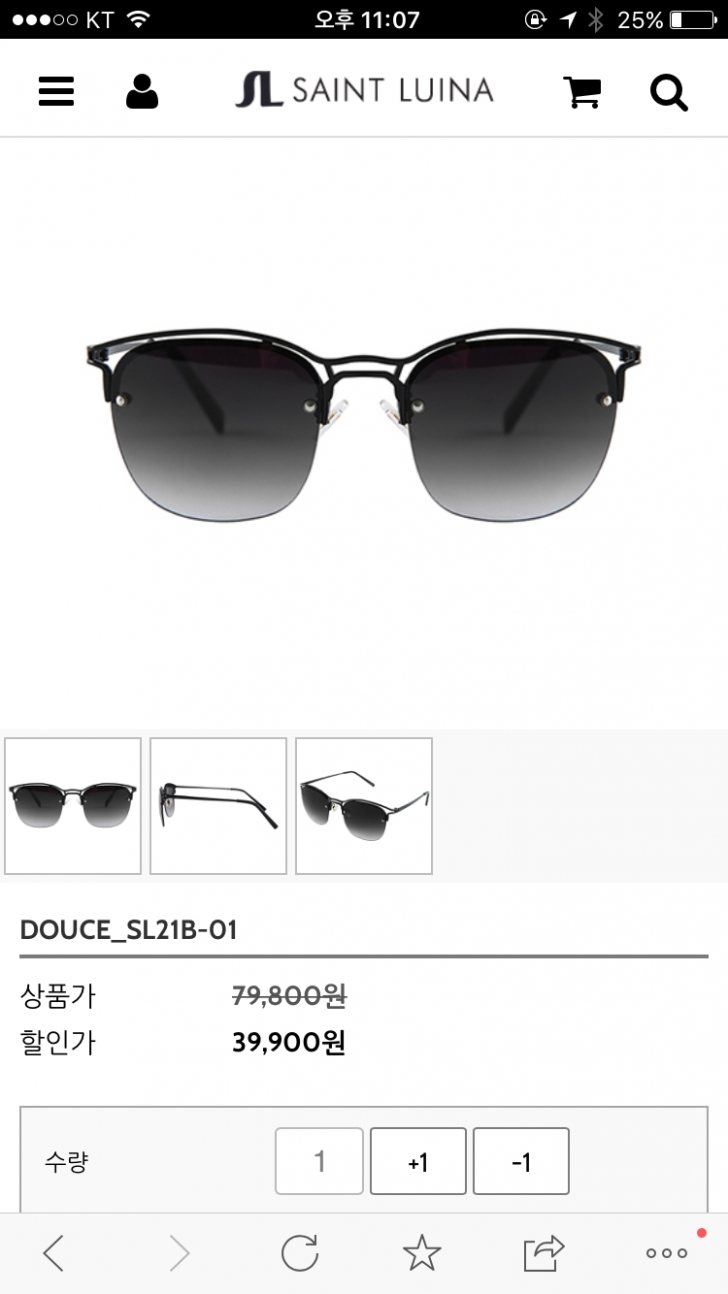Open the user account icon
Screen dimensions: 728x1294
[142, 91]
